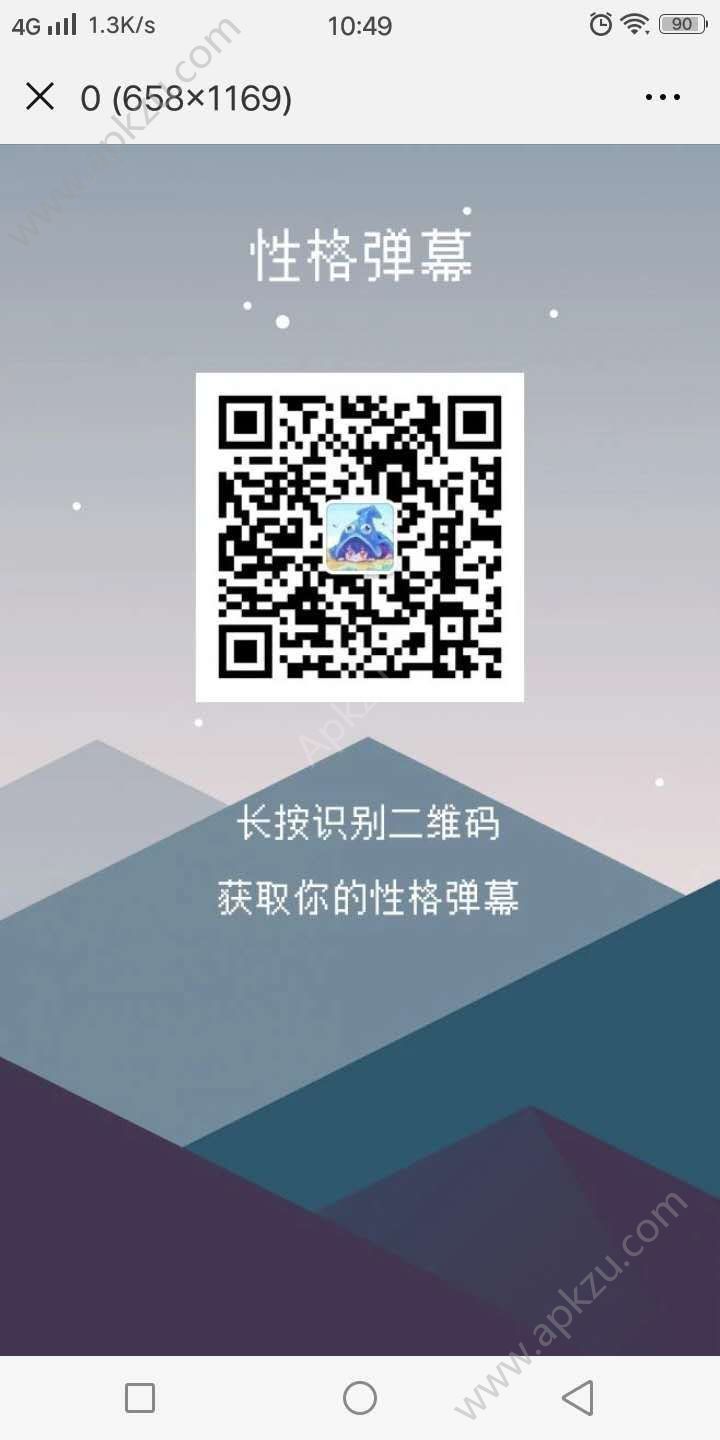Tap the mountain background illustration
This screenshot has height=1440, width=720.
(360, 1150)
